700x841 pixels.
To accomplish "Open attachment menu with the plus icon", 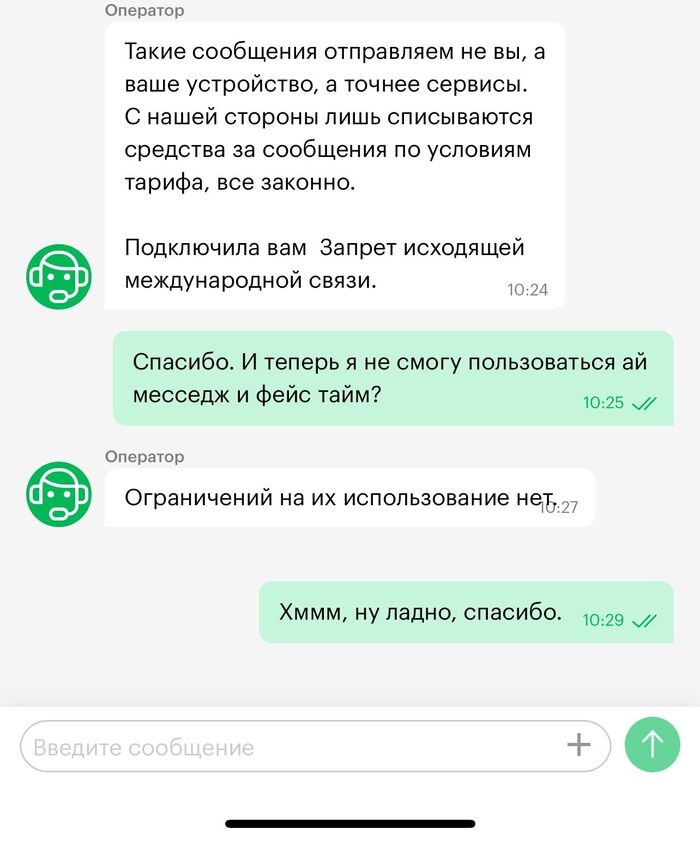I will pos(579,745).
